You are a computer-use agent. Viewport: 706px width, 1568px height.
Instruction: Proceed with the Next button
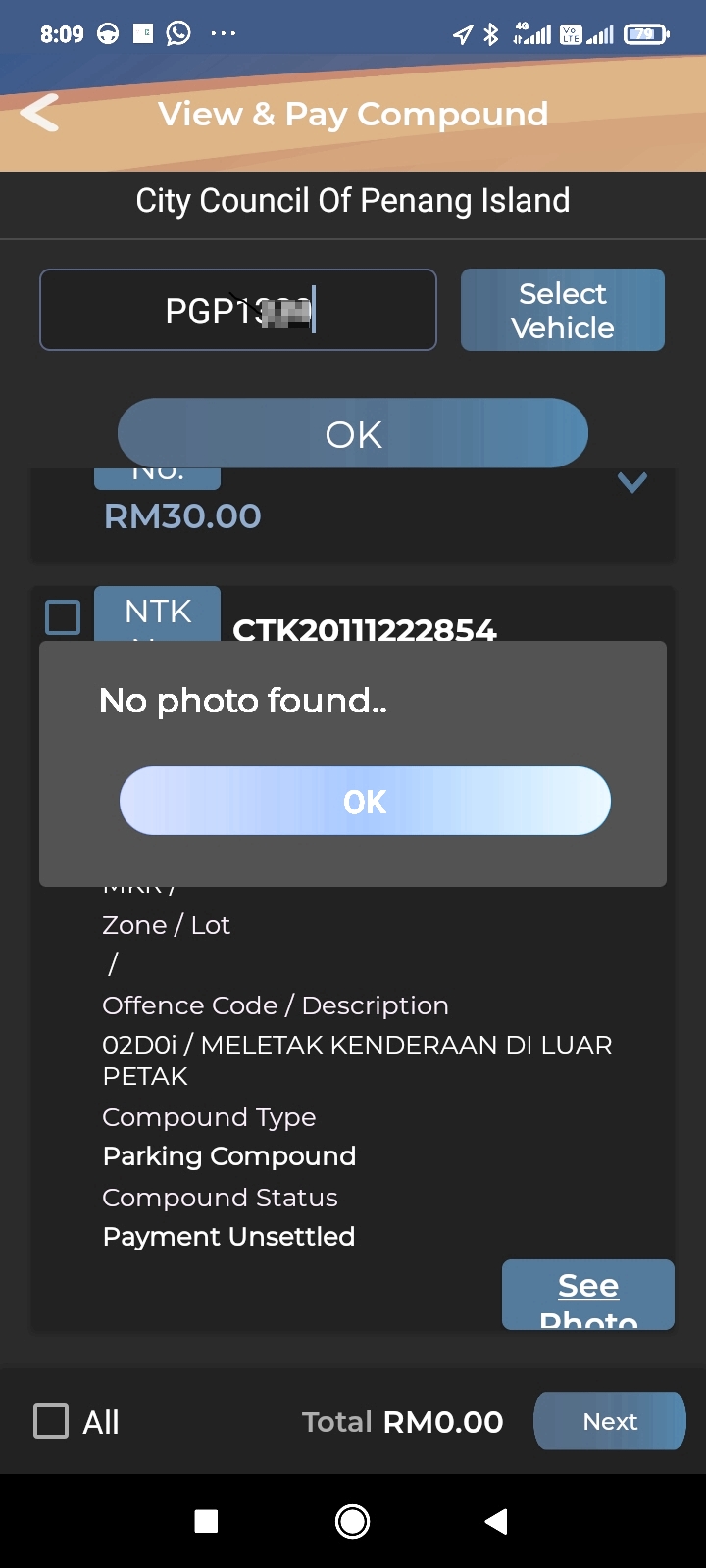(x=609, y=1421)
